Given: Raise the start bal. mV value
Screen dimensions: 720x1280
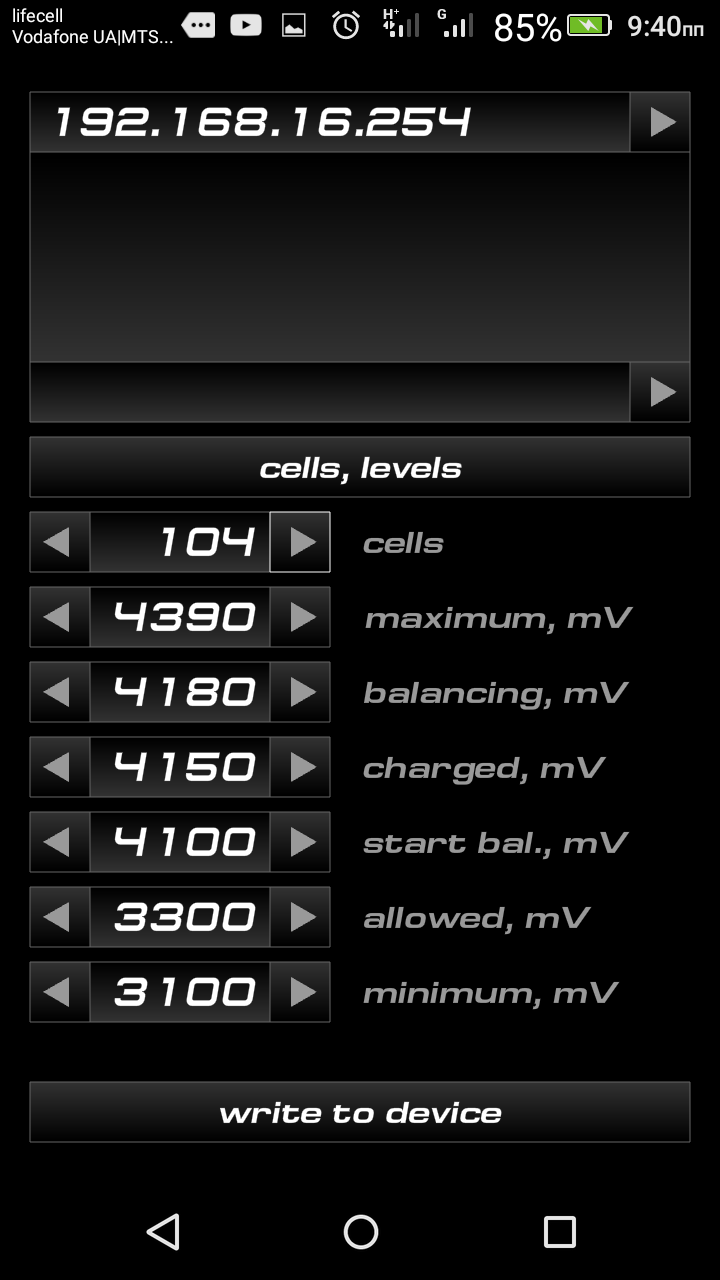Looking at the screenshot, I should (300, 842).
